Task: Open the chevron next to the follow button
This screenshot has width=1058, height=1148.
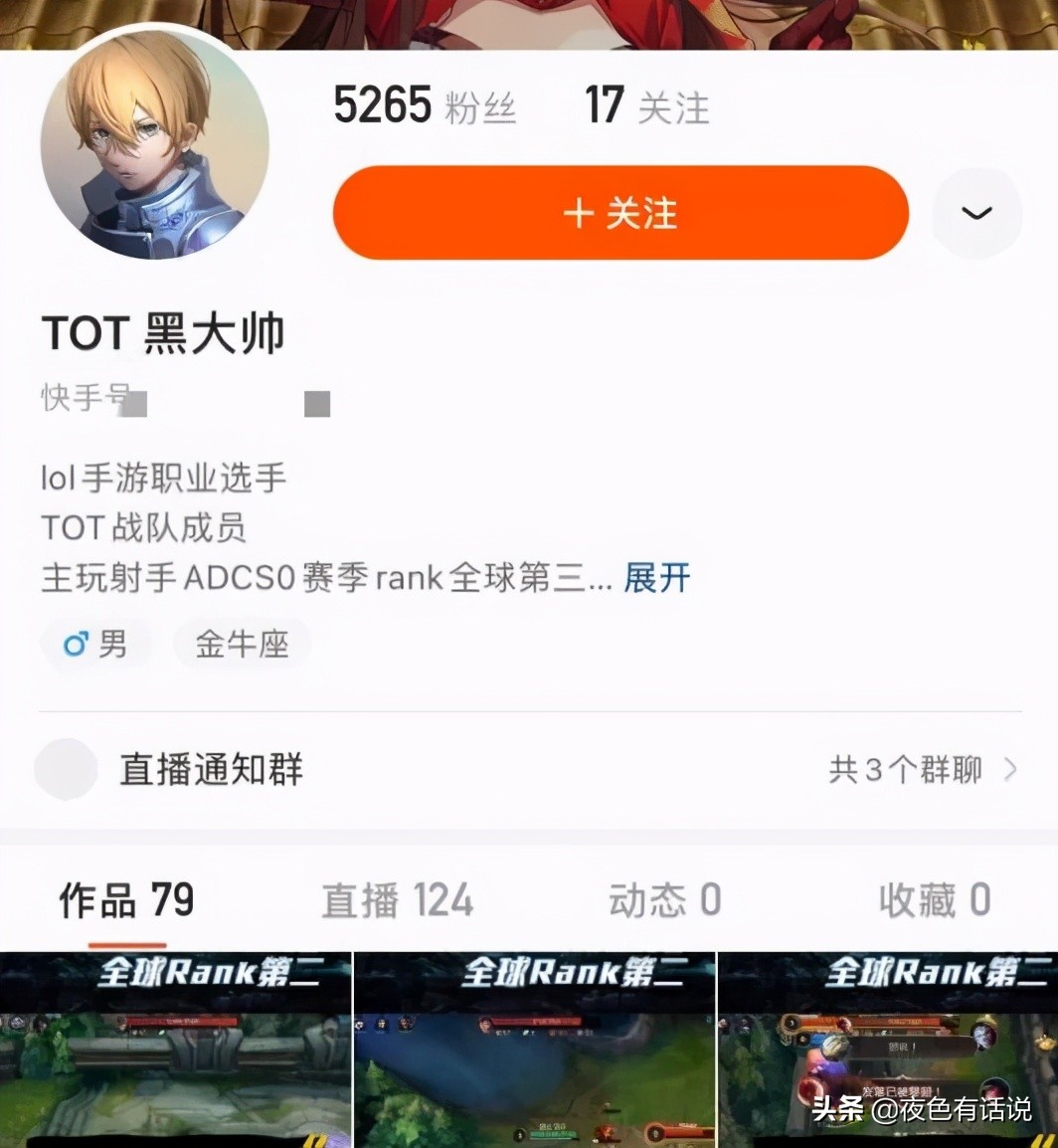Action: click(976, 213)
